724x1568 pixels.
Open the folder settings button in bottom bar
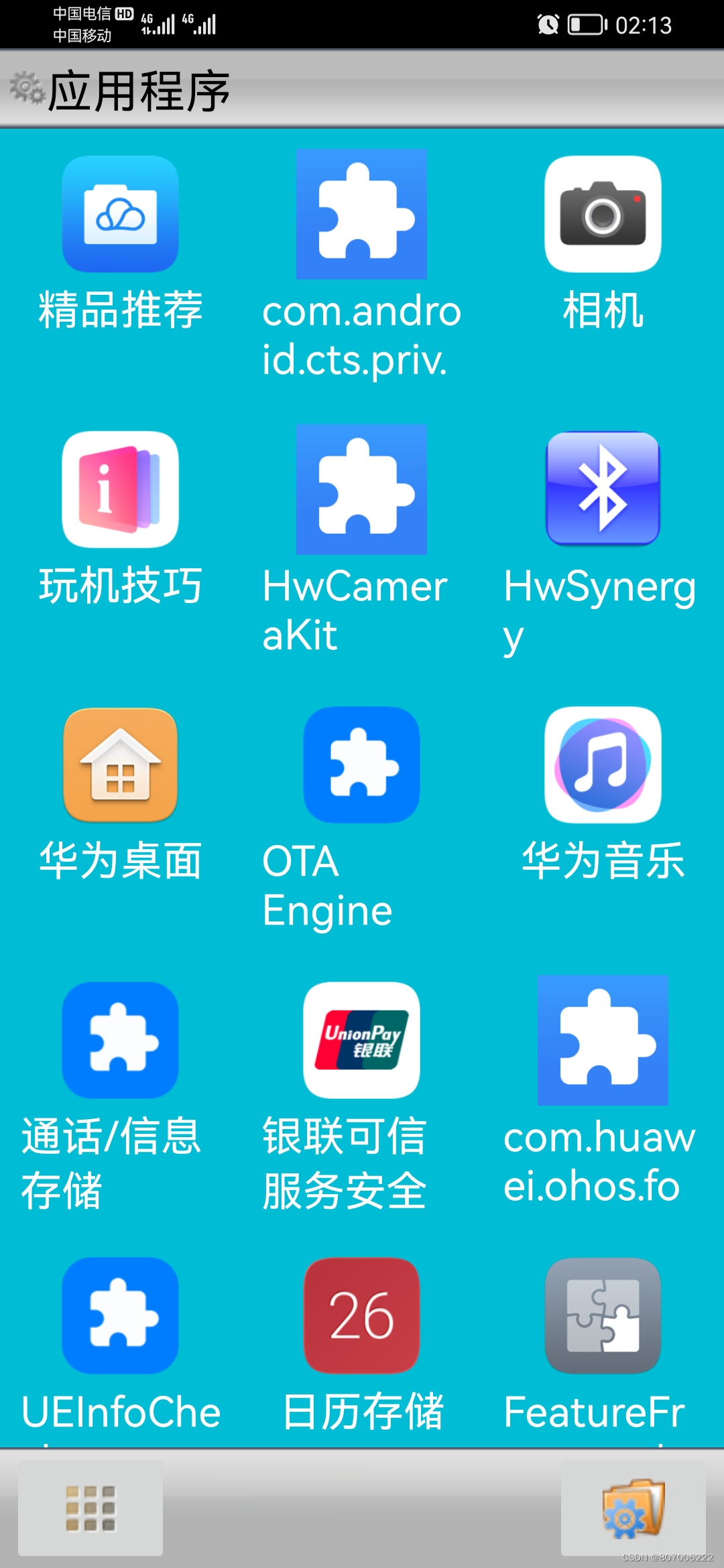click(x=633, y=1508)
